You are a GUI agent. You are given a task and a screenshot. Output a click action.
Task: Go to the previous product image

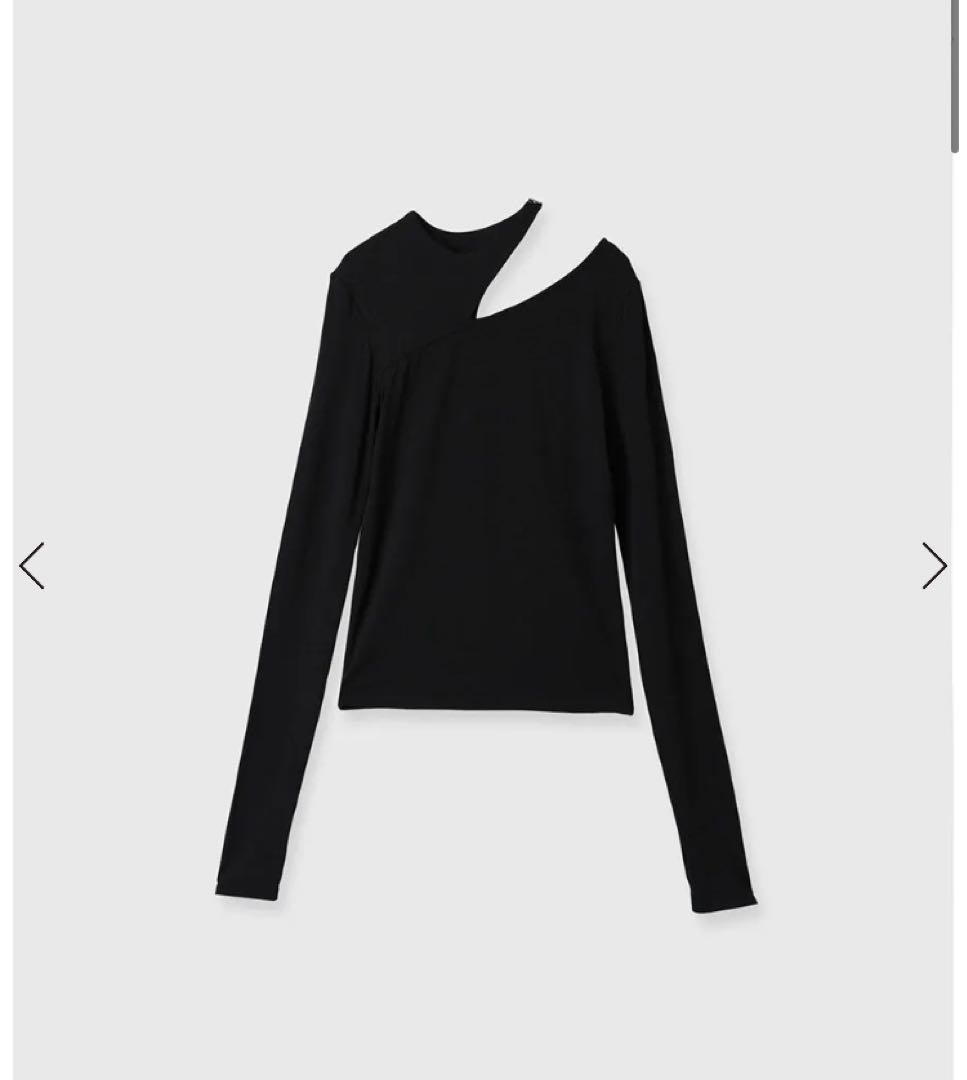point(32,565)
